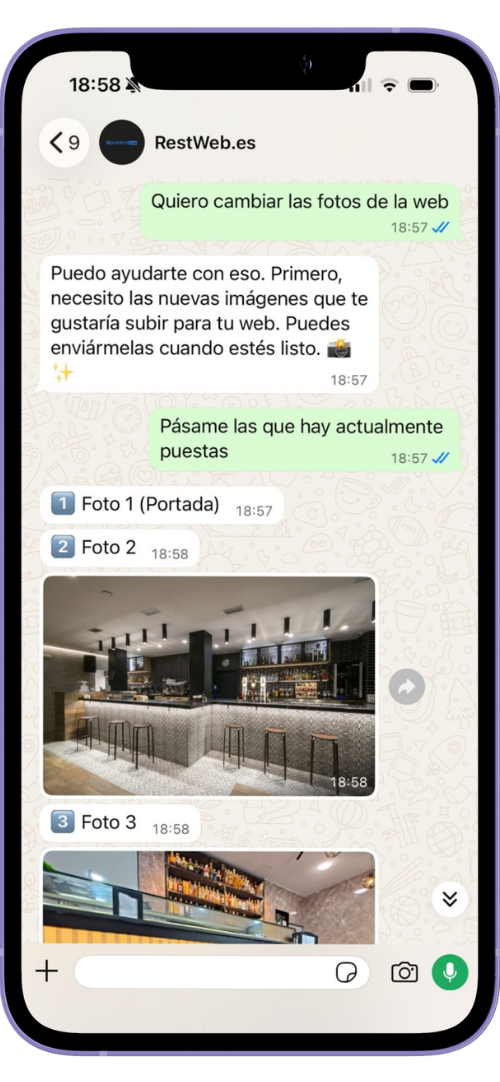The width and height of the screenshot is (500, 1082).
Task: Open the camera to send a photo
Action: point(404,972)
